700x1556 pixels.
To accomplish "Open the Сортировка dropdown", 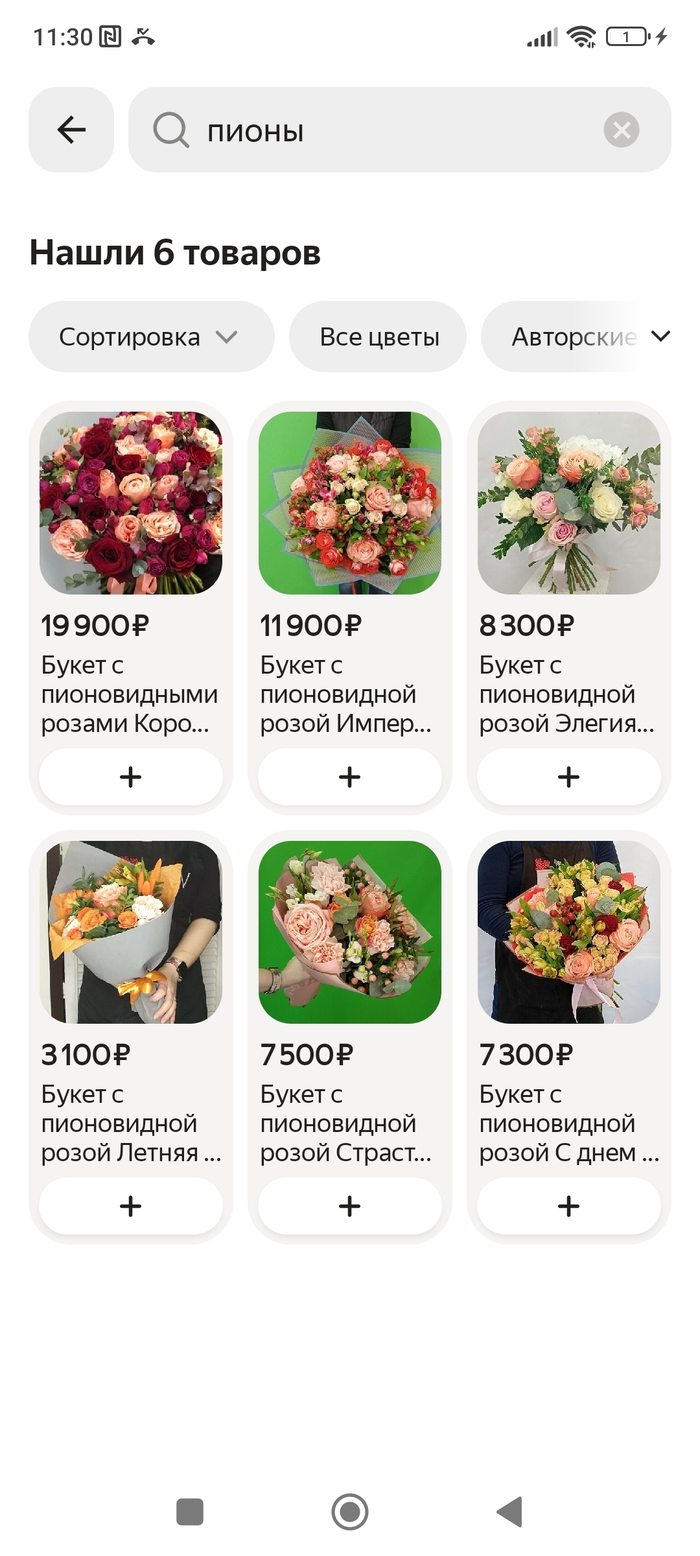I will click(150, 337).
